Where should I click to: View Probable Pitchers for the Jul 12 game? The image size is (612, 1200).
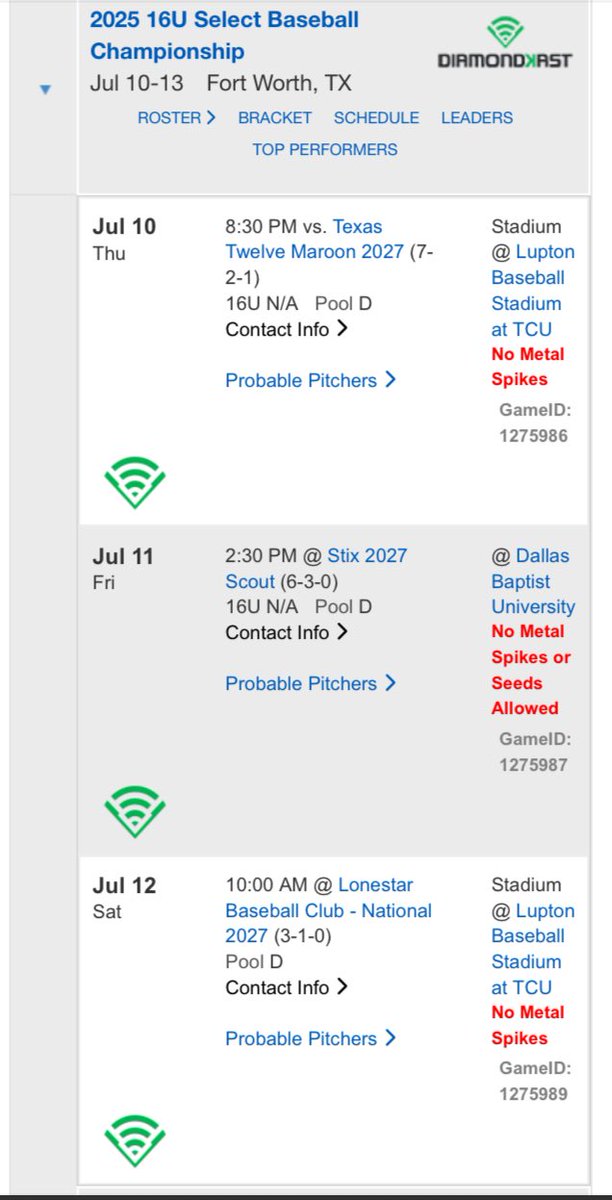[310, 1038]
